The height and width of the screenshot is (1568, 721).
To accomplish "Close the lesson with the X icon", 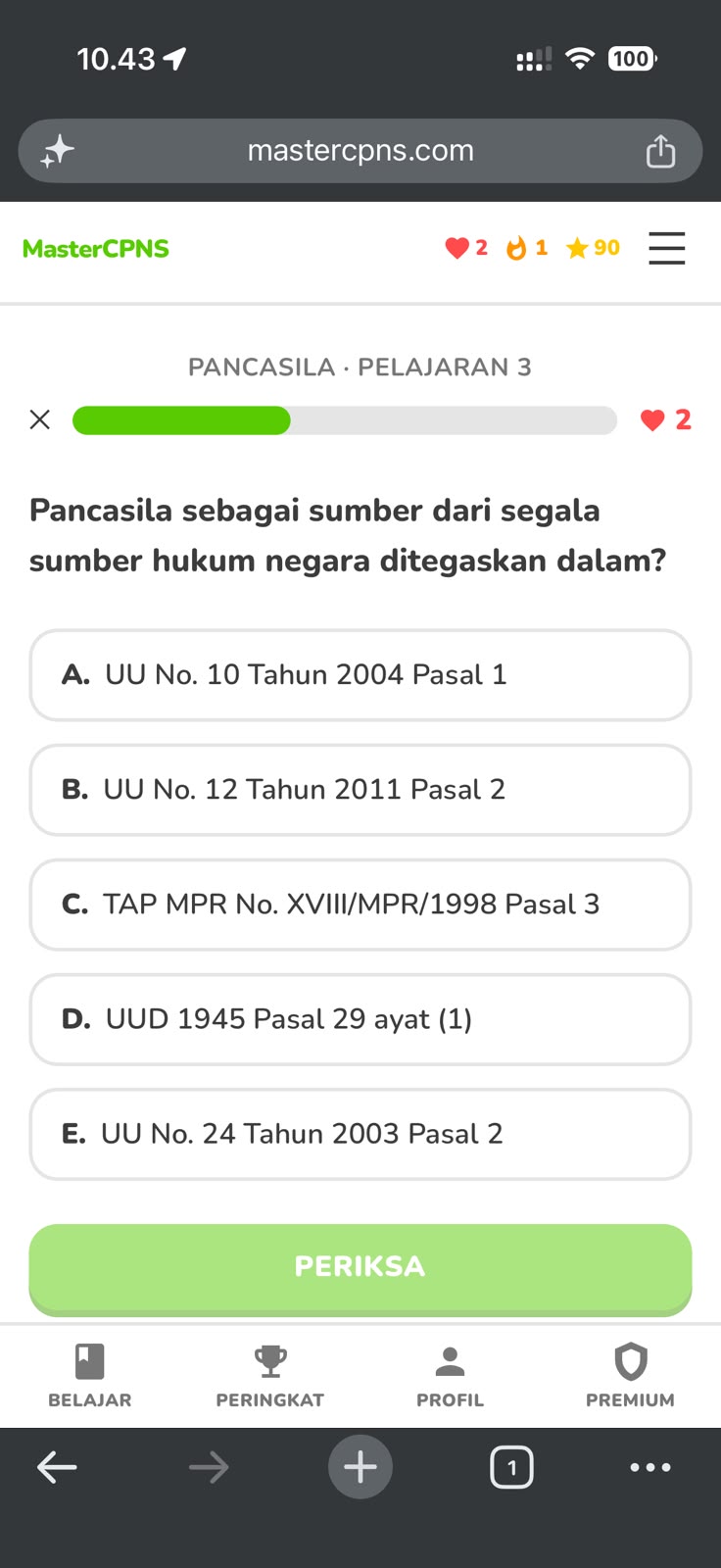I will (x=40, y=419).
